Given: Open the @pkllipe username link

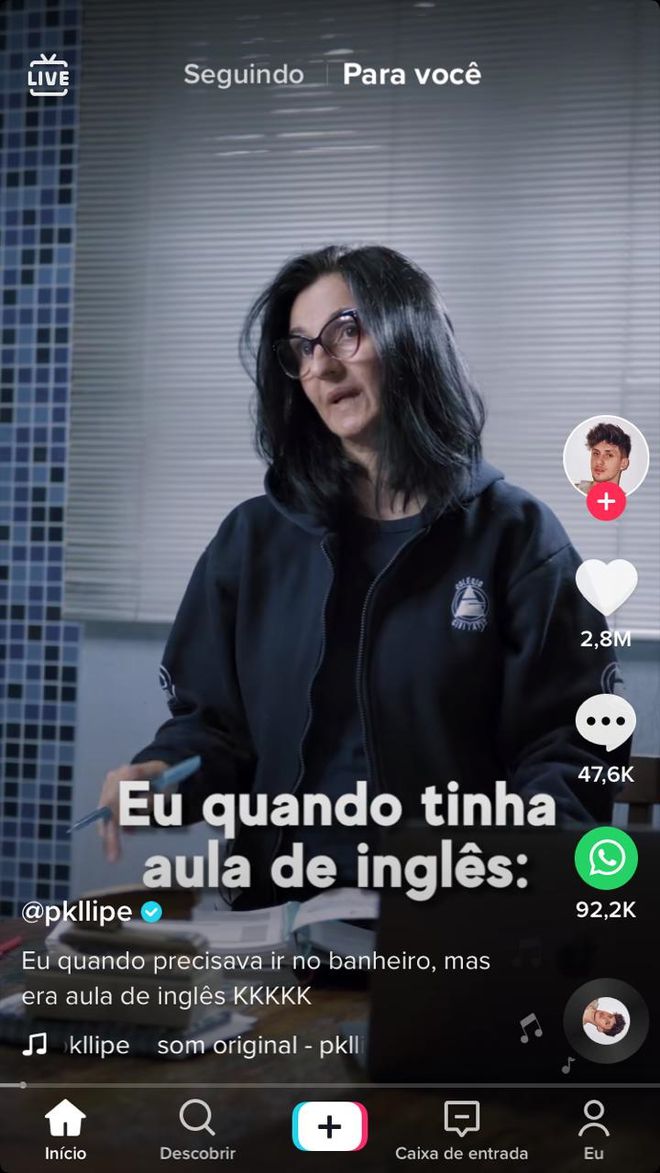Looking at the screenshot, I should coord(78,912).
